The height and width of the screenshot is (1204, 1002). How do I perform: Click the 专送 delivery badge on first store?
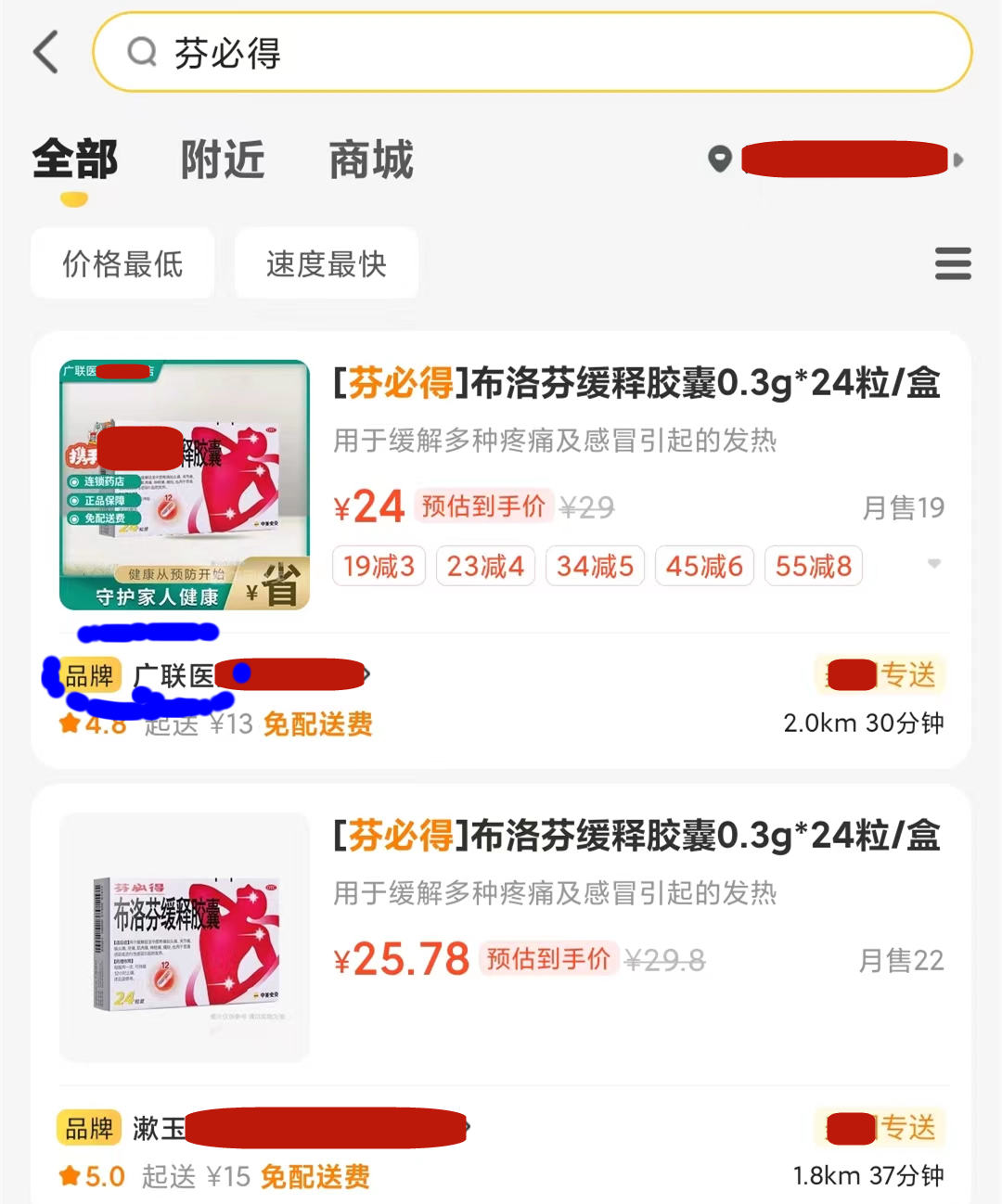[x=880, y=675]
